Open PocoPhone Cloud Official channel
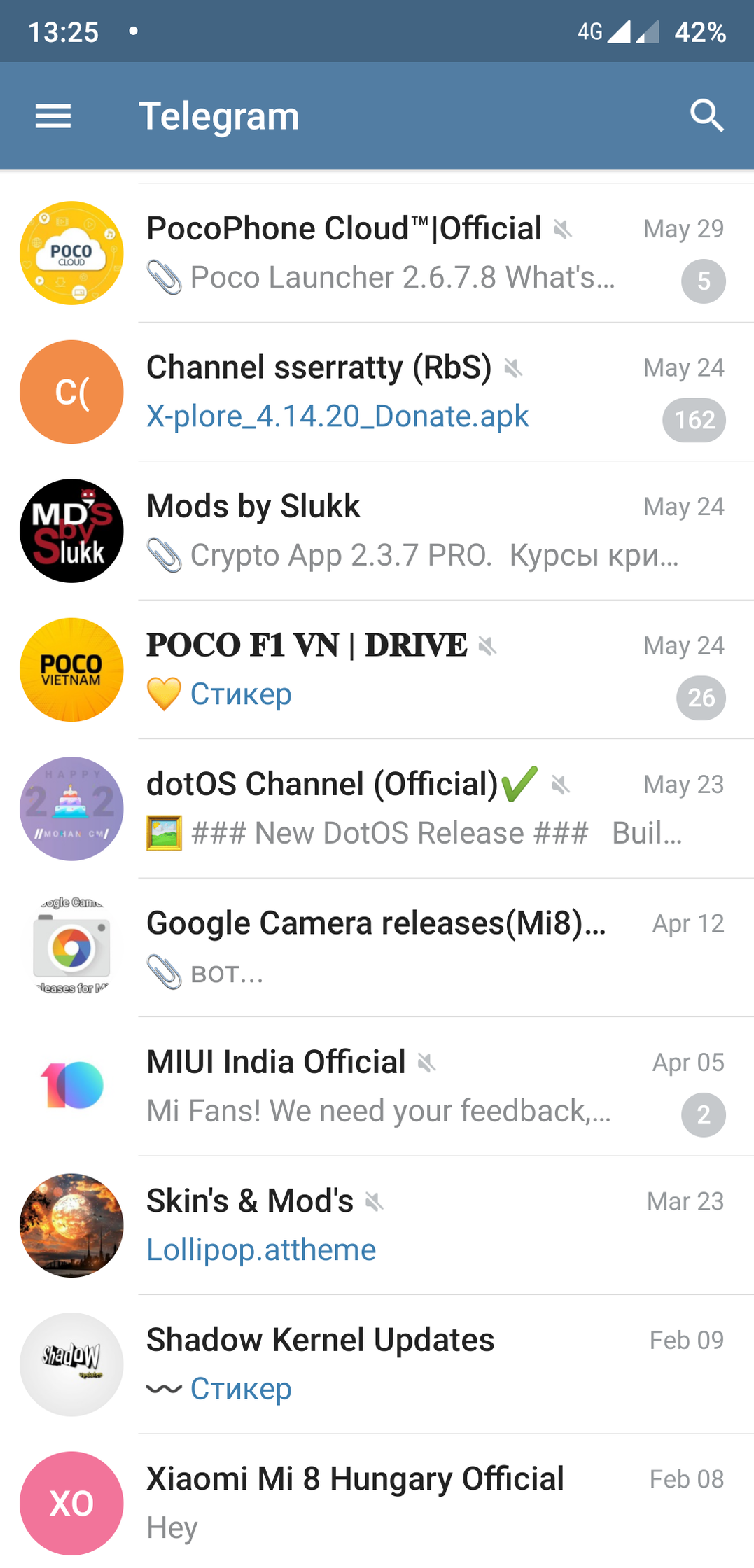 (x=377, y=253)
